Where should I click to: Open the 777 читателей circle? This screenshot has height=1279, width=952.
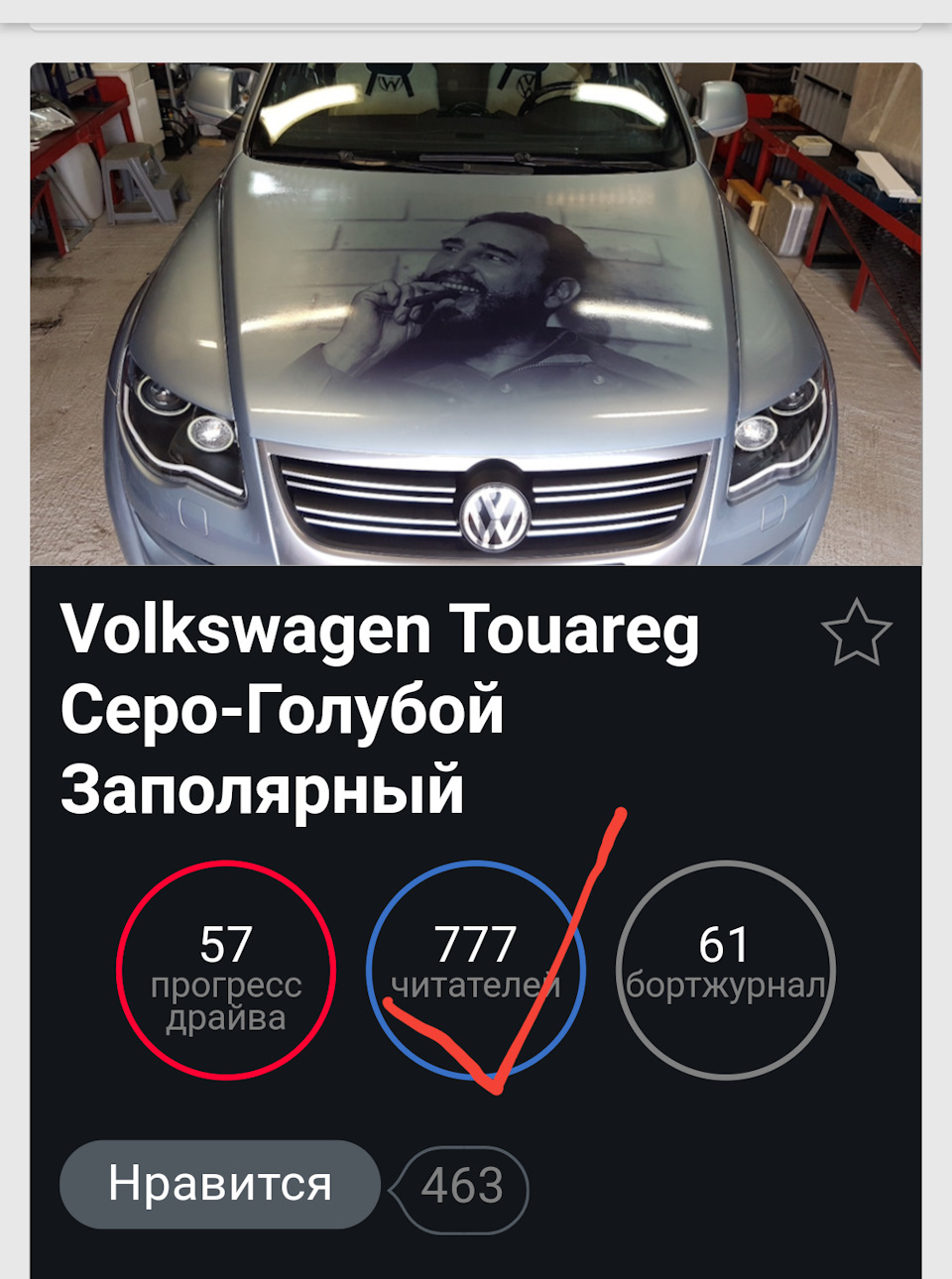point(475,969)
